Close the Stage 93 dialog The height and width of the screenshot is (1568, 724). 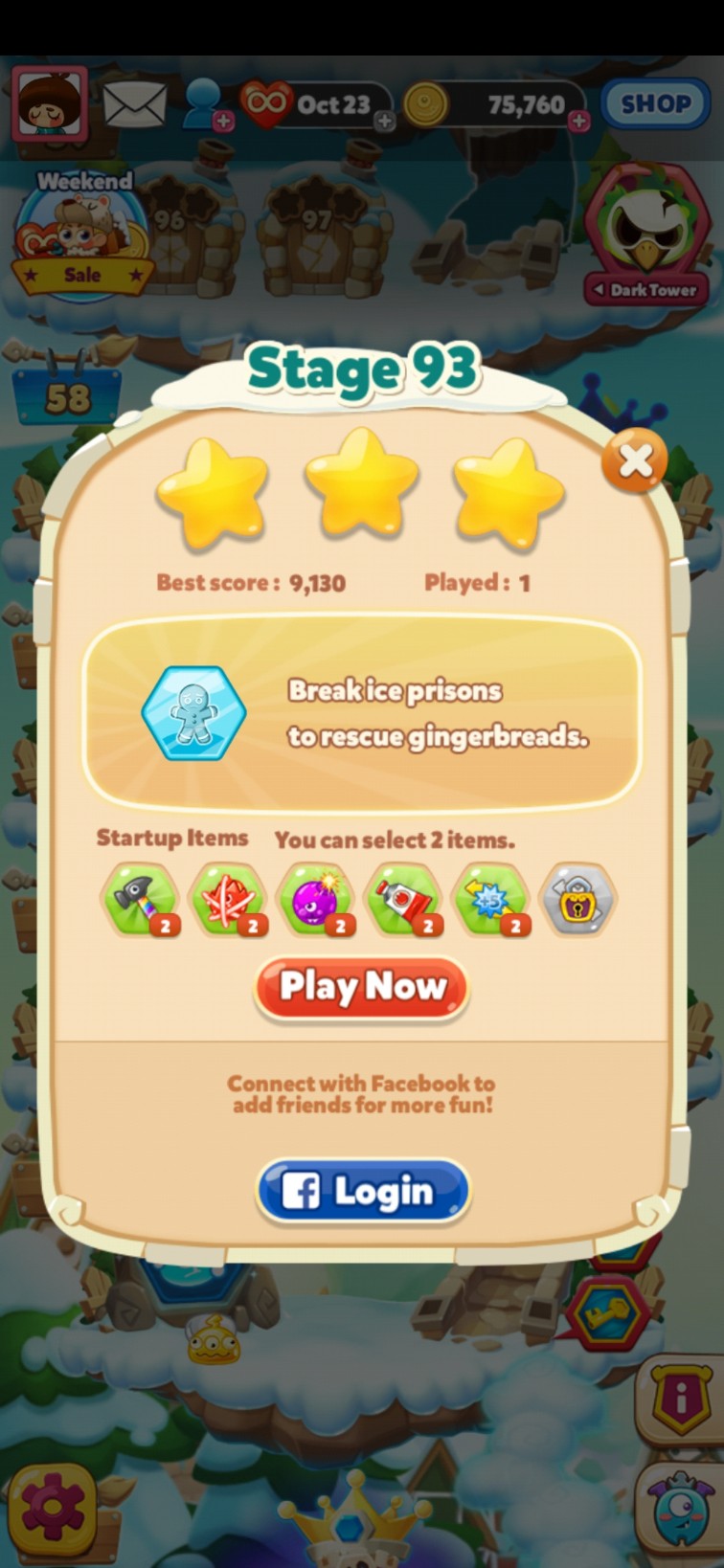coord(635,461)
